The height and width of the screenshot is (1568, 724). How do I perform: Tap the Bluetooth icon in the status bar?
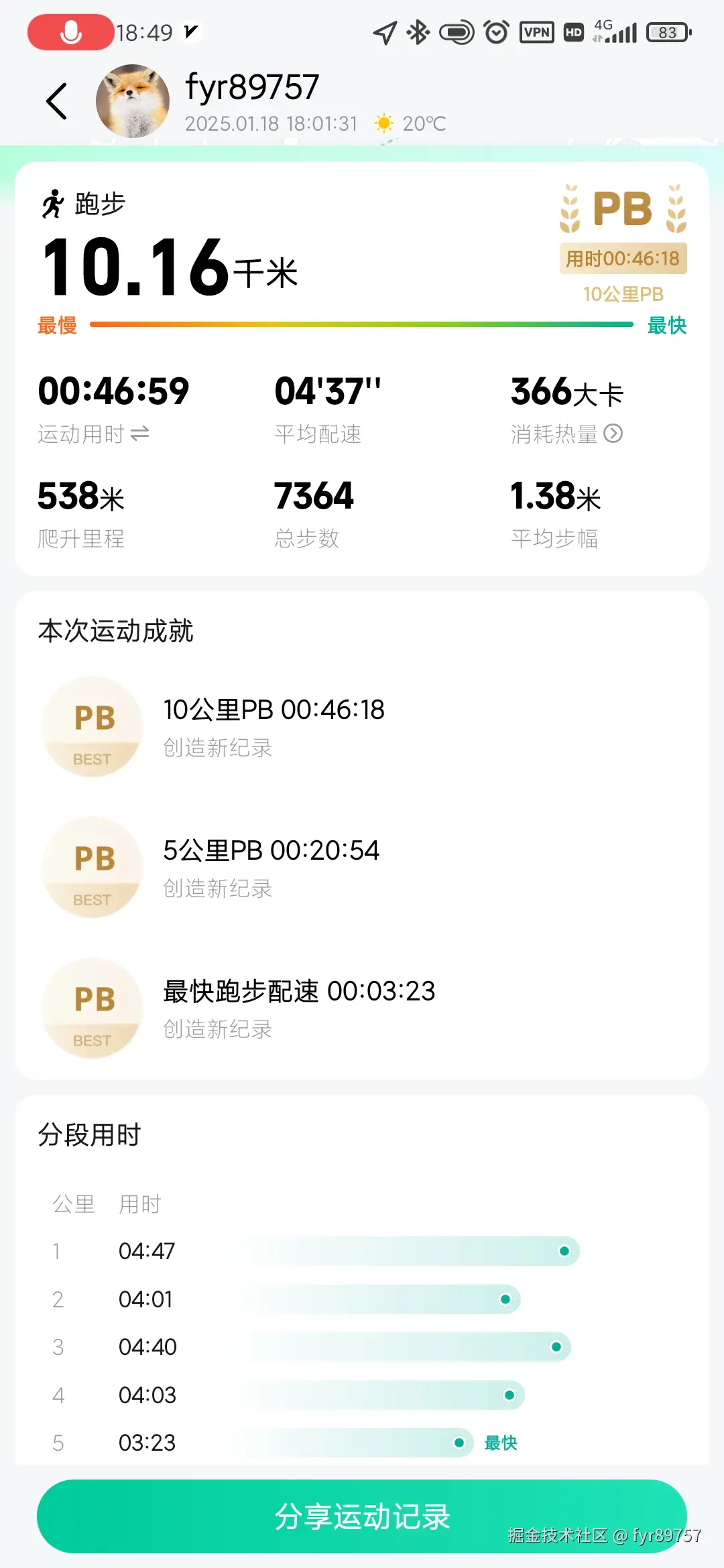417,31
